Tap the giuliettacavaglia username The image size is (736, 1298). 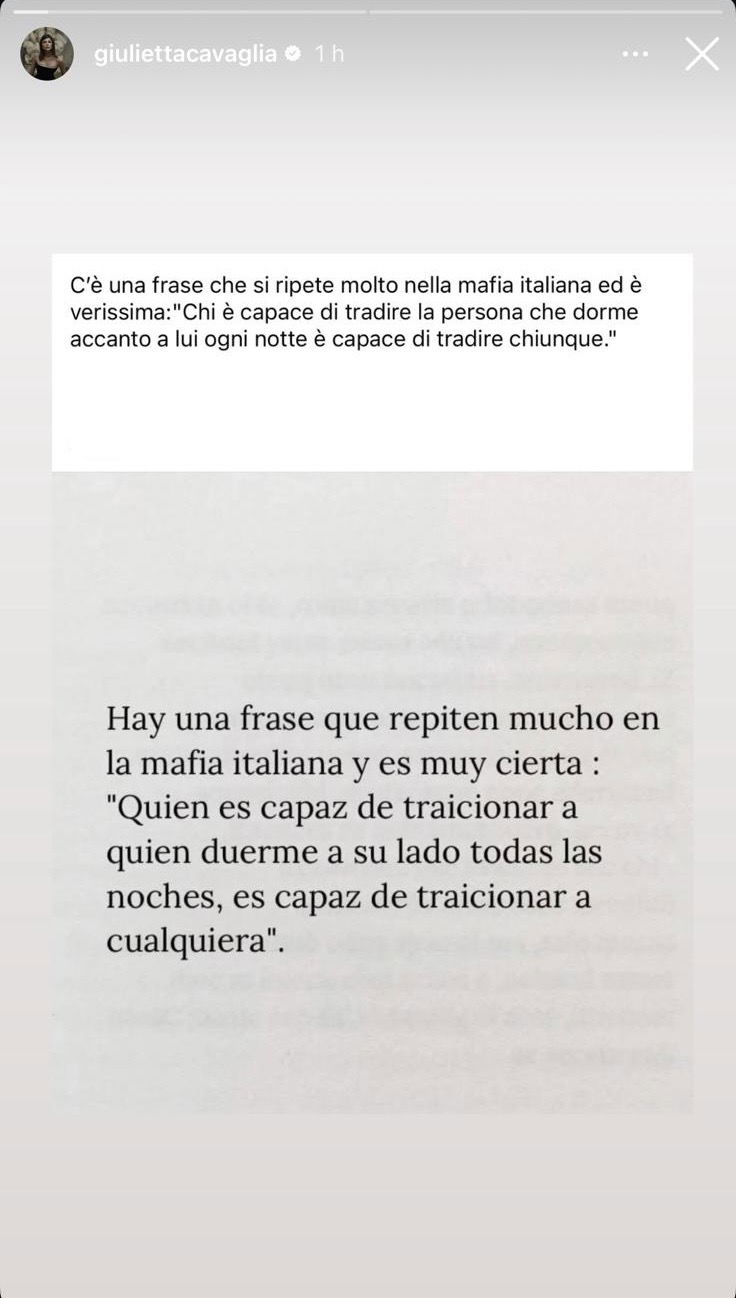coord(185,55)
